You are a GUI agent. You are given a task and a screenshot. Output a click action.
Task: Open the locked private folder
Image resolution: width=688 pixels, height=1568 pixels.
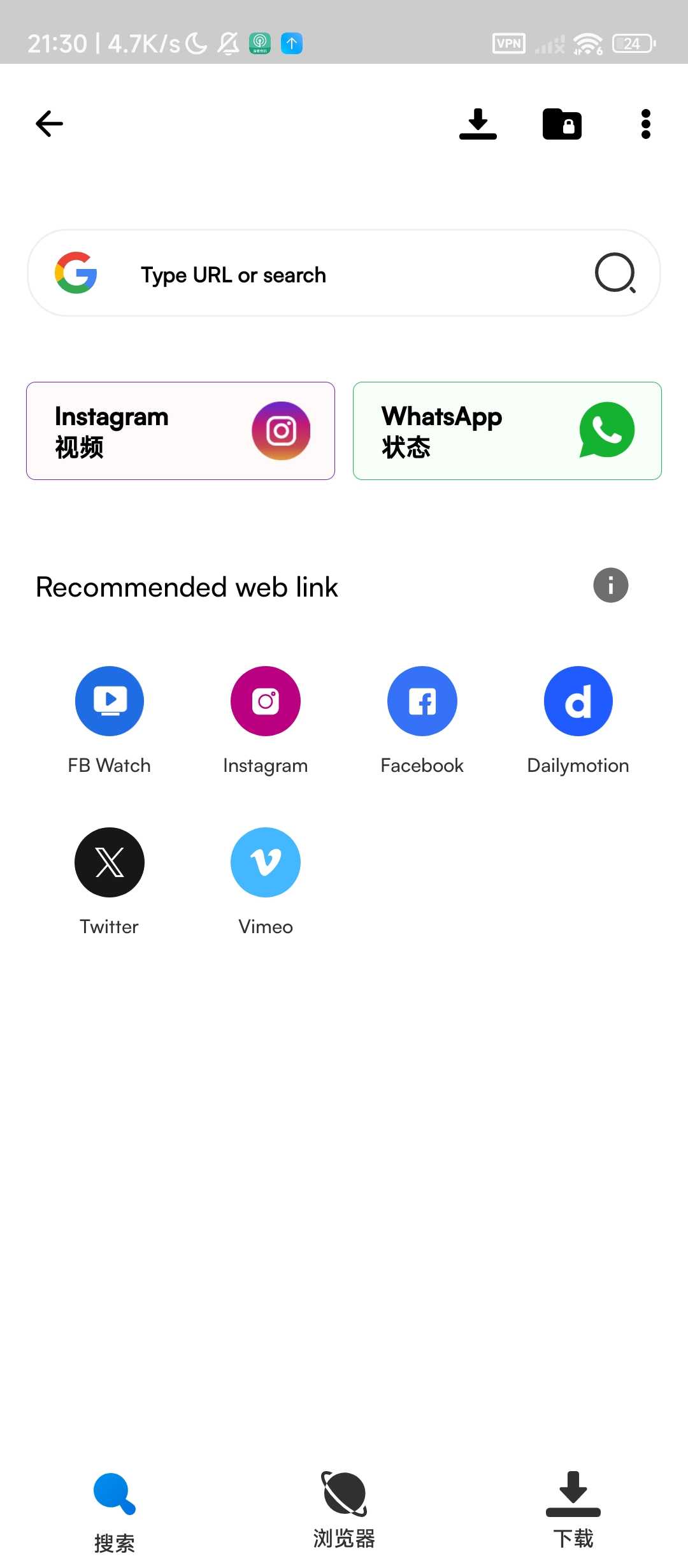click(562, 124)
